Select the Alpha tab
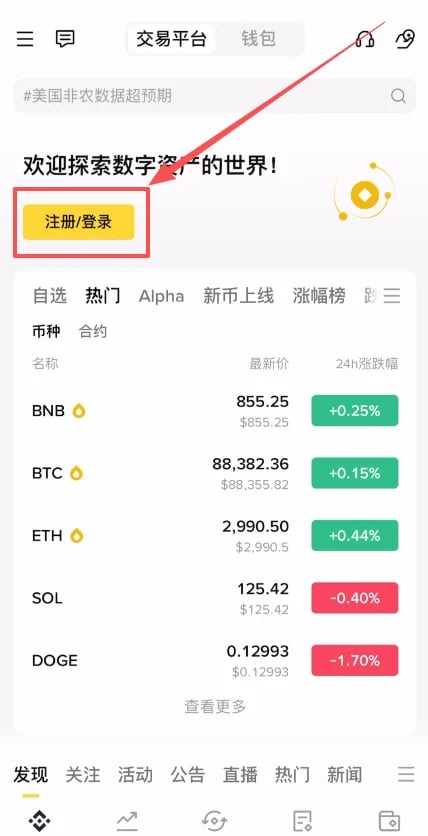 [161, 296]
